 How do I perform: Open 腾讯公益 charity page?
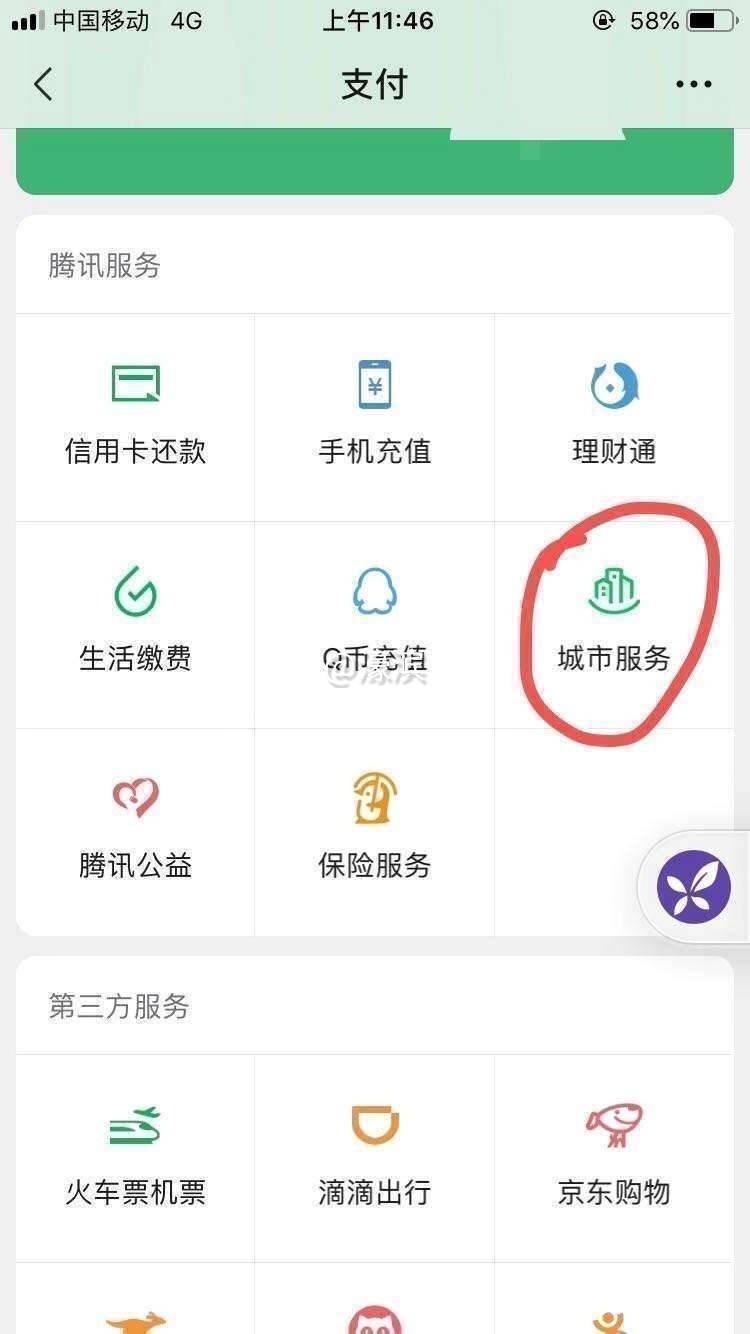[x=135, y=829]
